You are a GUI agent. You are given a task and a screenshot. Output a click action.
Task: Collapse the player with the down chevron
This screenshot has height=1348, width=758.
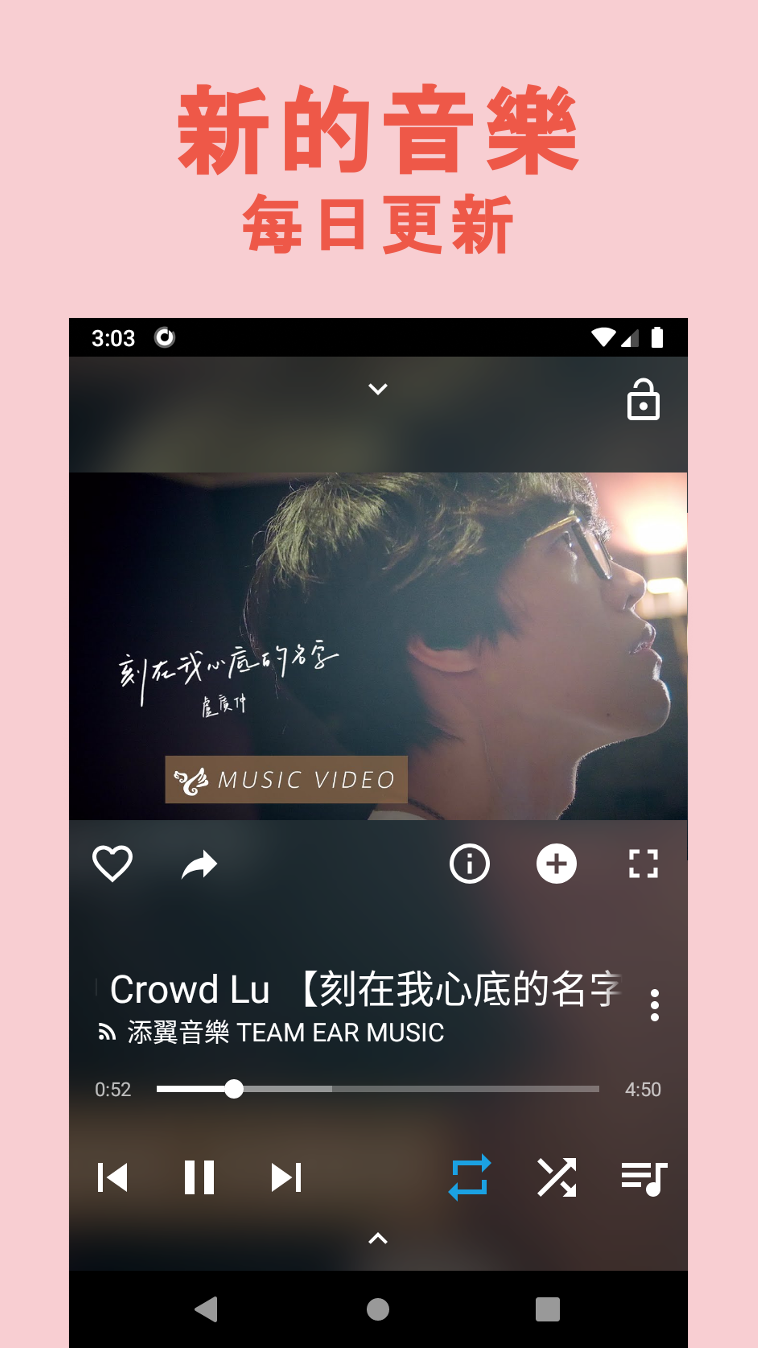[x=377, y=389]
